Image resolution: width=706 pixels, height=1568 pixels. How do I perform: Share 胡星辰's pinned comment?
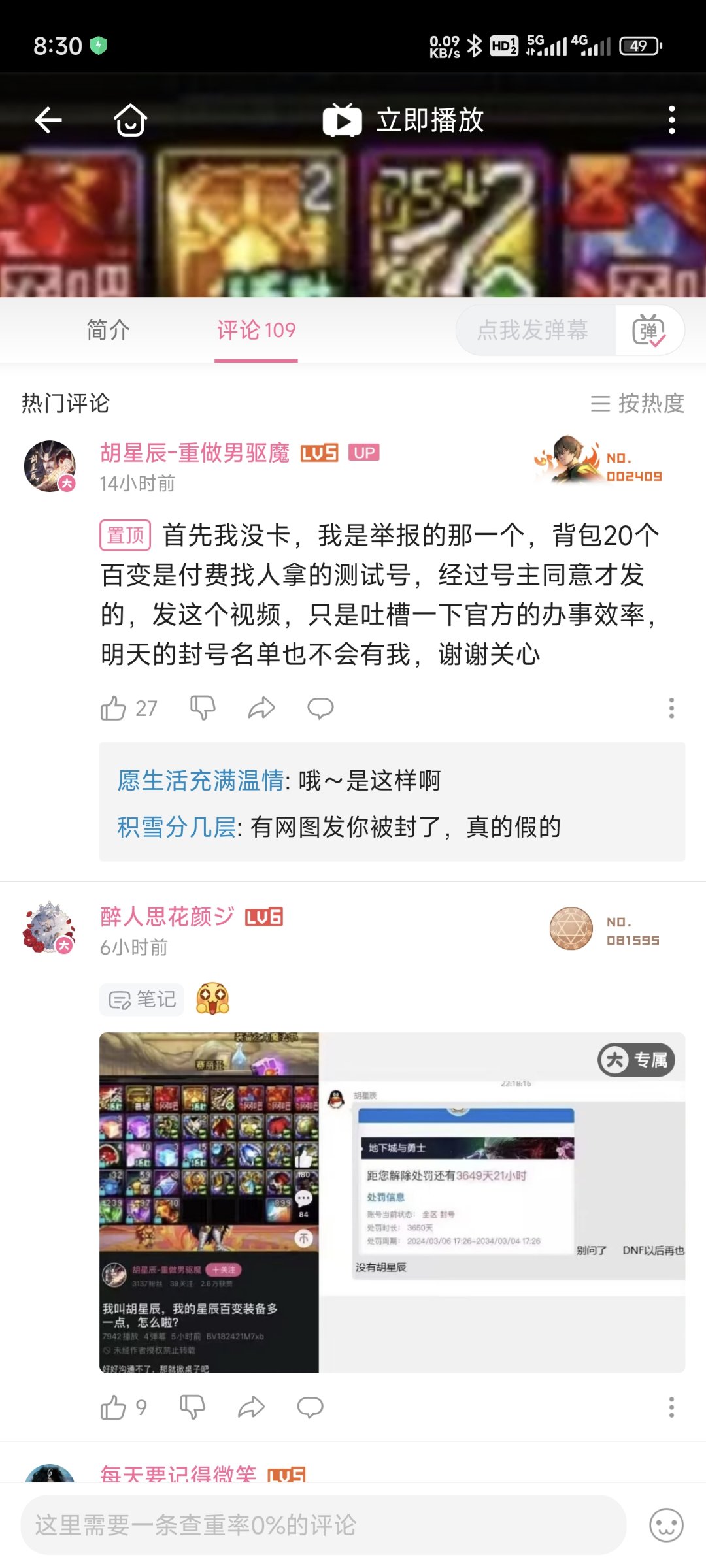point(261,708)
